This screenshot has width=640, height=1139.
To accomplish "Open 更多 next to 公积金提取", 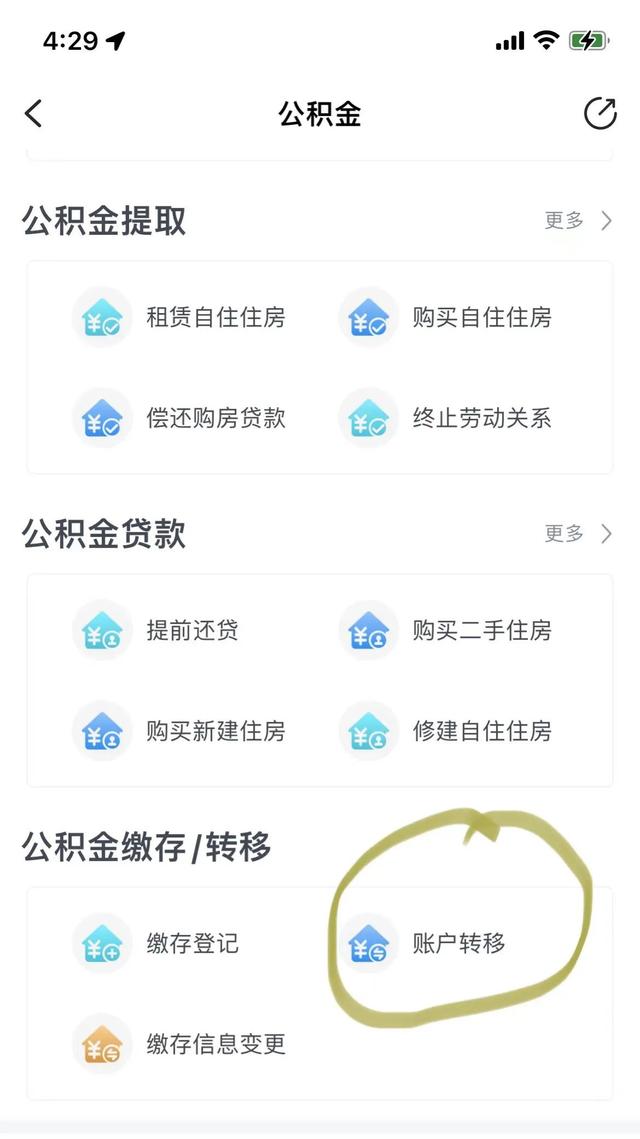I will pyautogui.click(x=578, y=221).
